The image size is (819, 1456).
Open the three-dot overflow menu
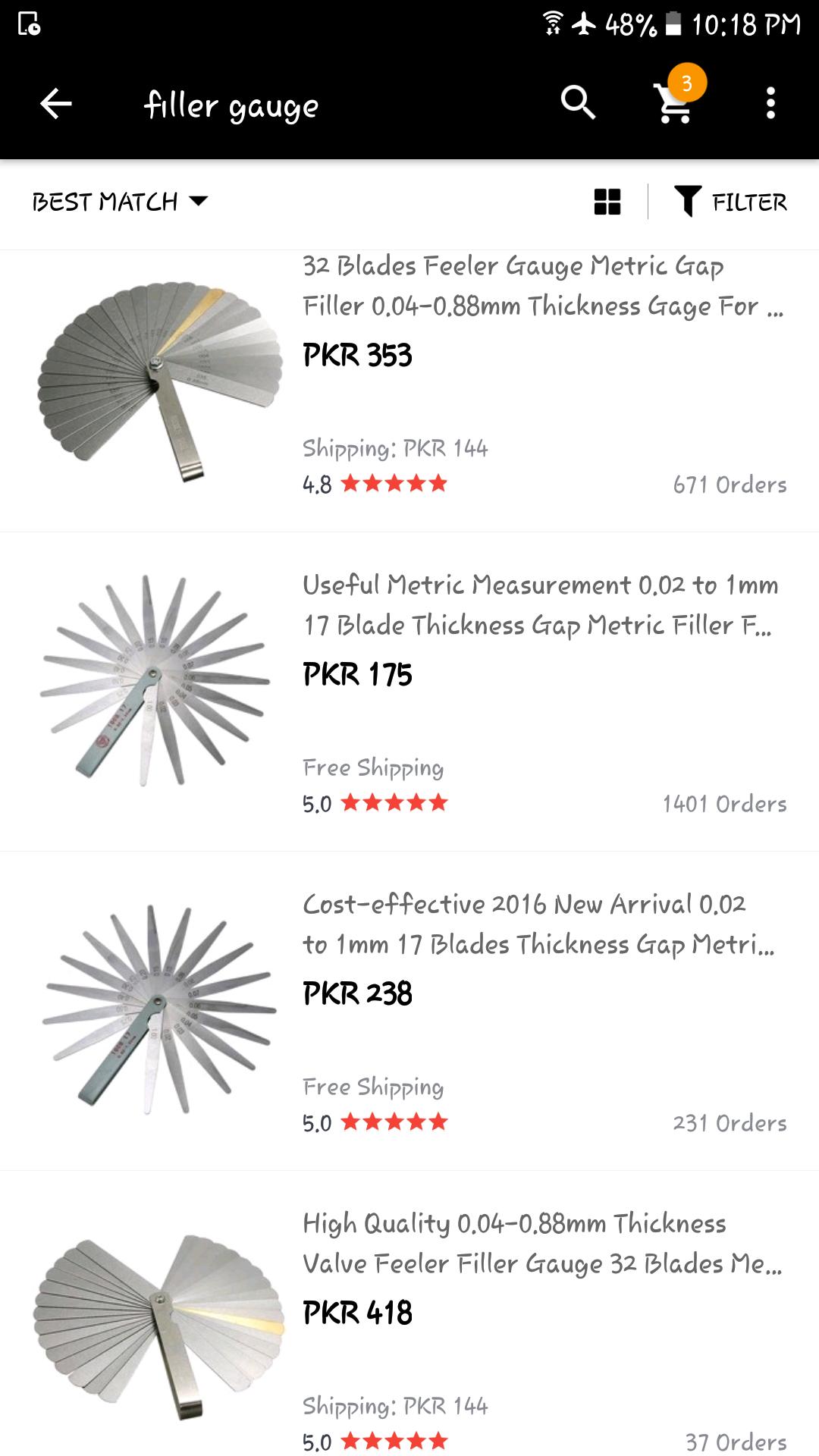770,103
